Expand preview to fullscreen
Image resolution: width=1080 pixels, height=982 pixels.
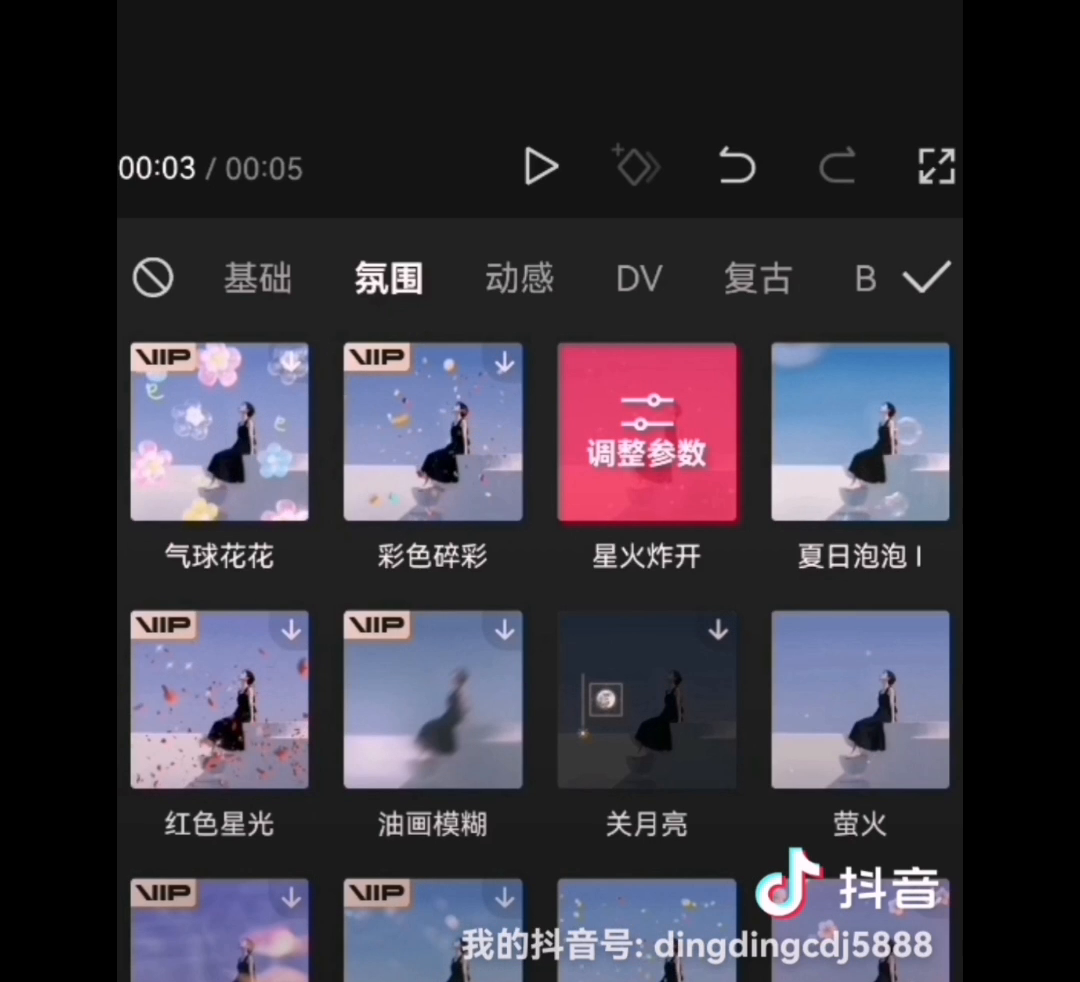coord(936,167)
